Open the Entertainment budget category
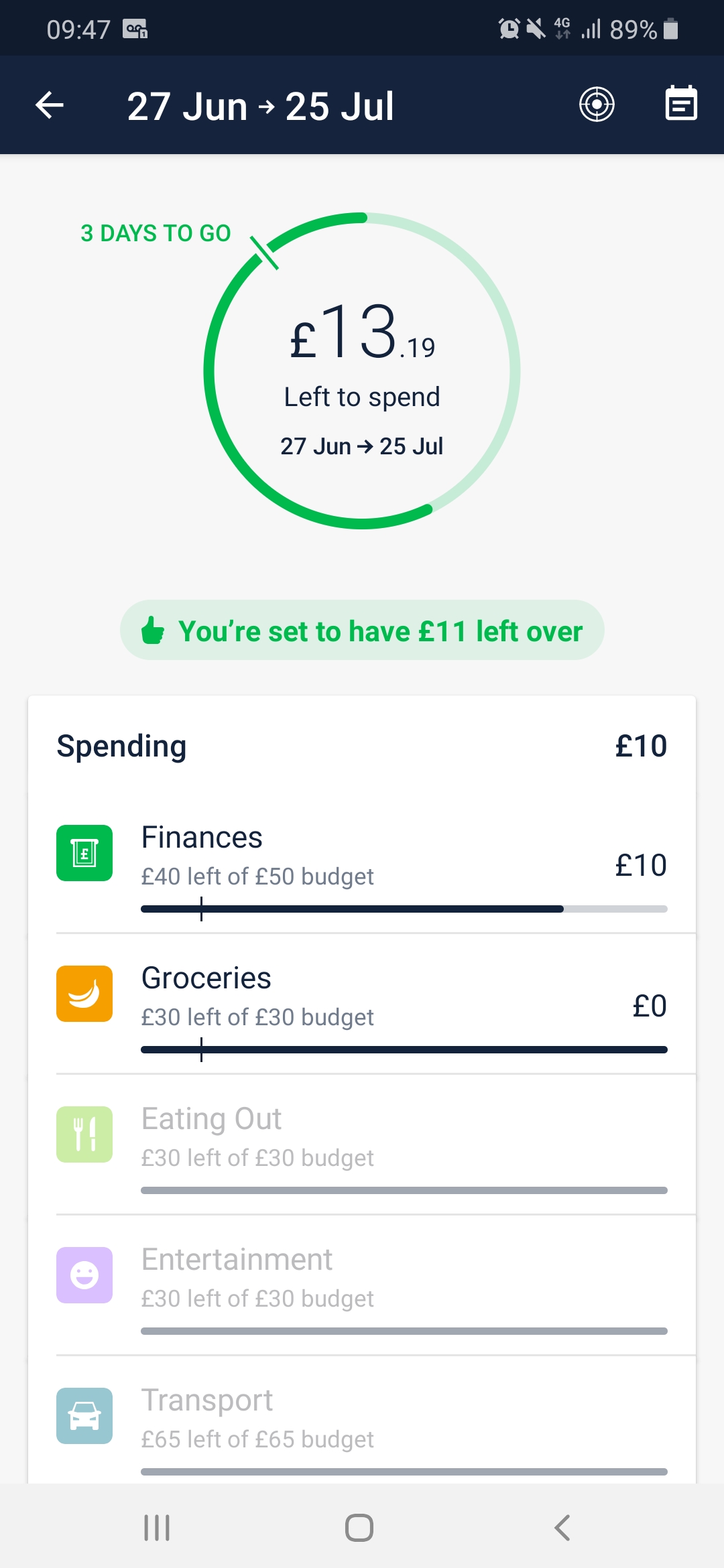724x1568 pixels. (362, 1286)
